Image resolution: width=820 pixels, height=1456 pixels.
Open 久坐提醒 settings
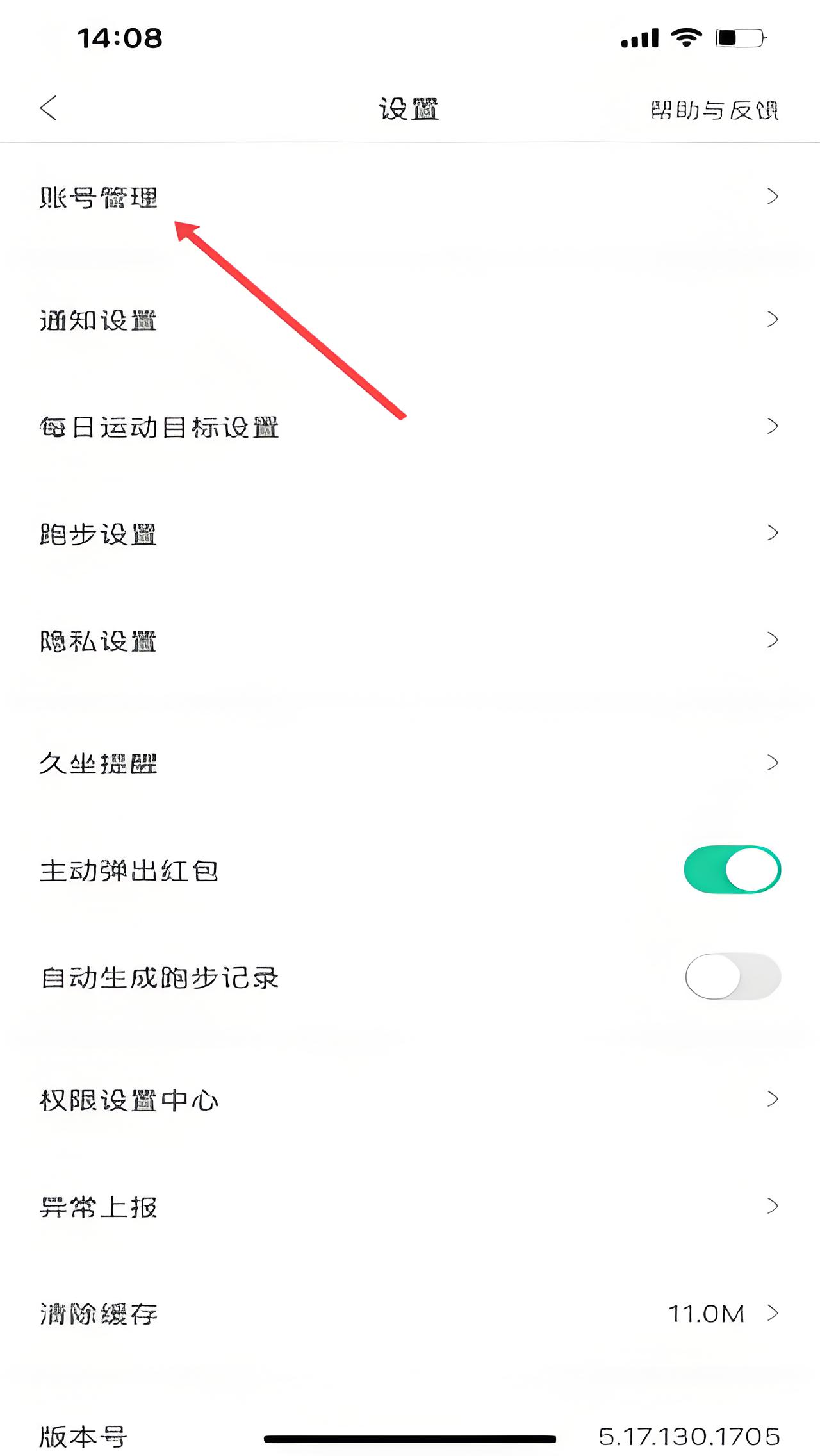click(x=410, y=763)
